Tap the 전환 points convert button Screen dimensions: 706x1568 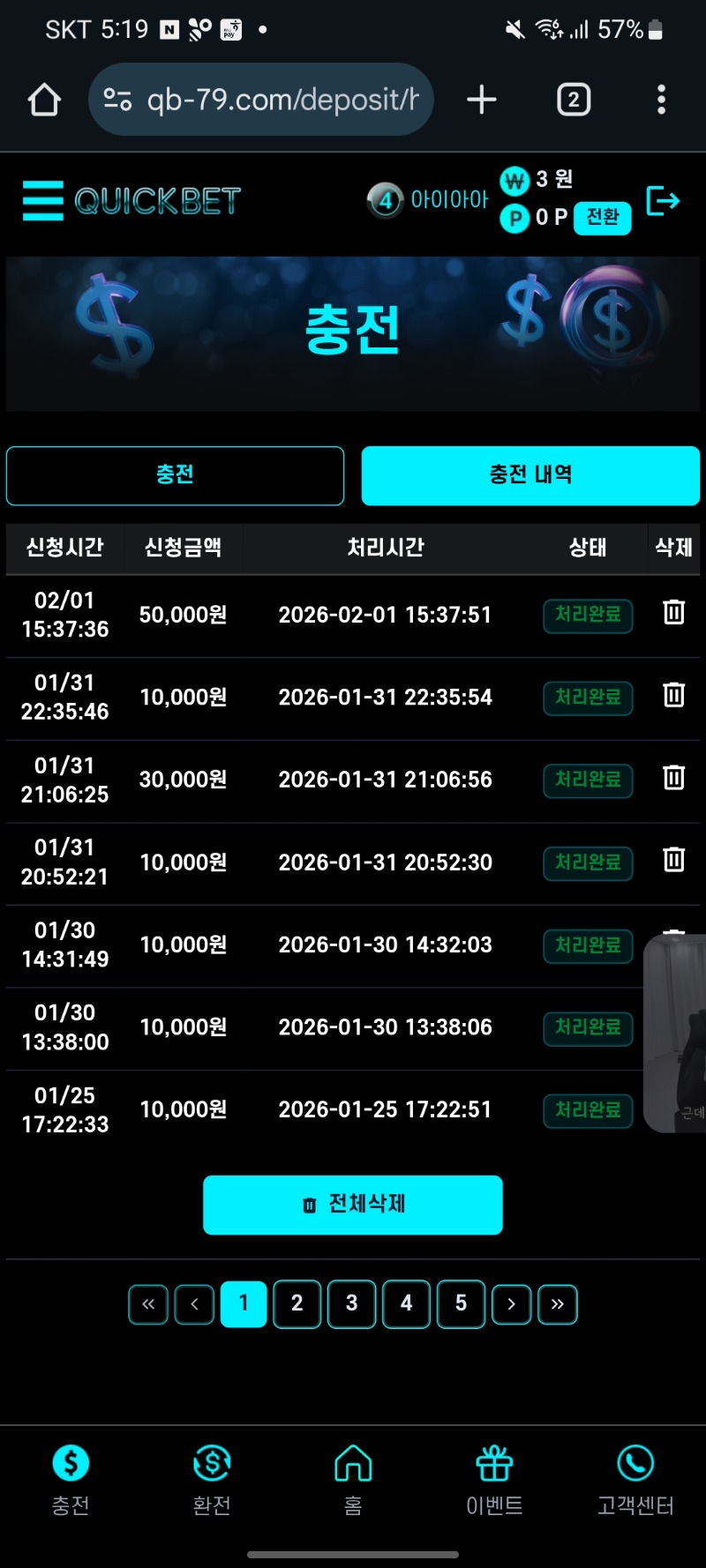pos(603,217)
